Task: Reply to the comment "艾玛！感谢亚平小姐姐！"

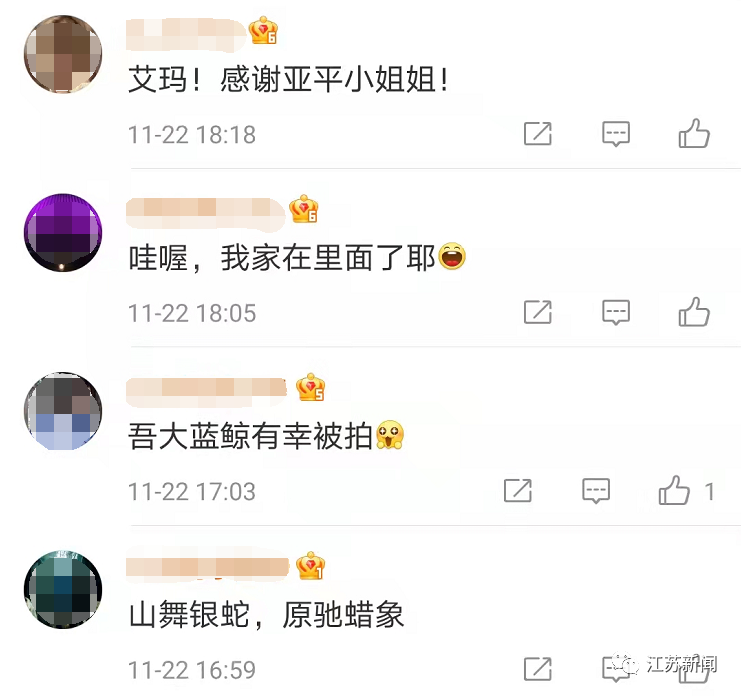Action: (616, 133)
